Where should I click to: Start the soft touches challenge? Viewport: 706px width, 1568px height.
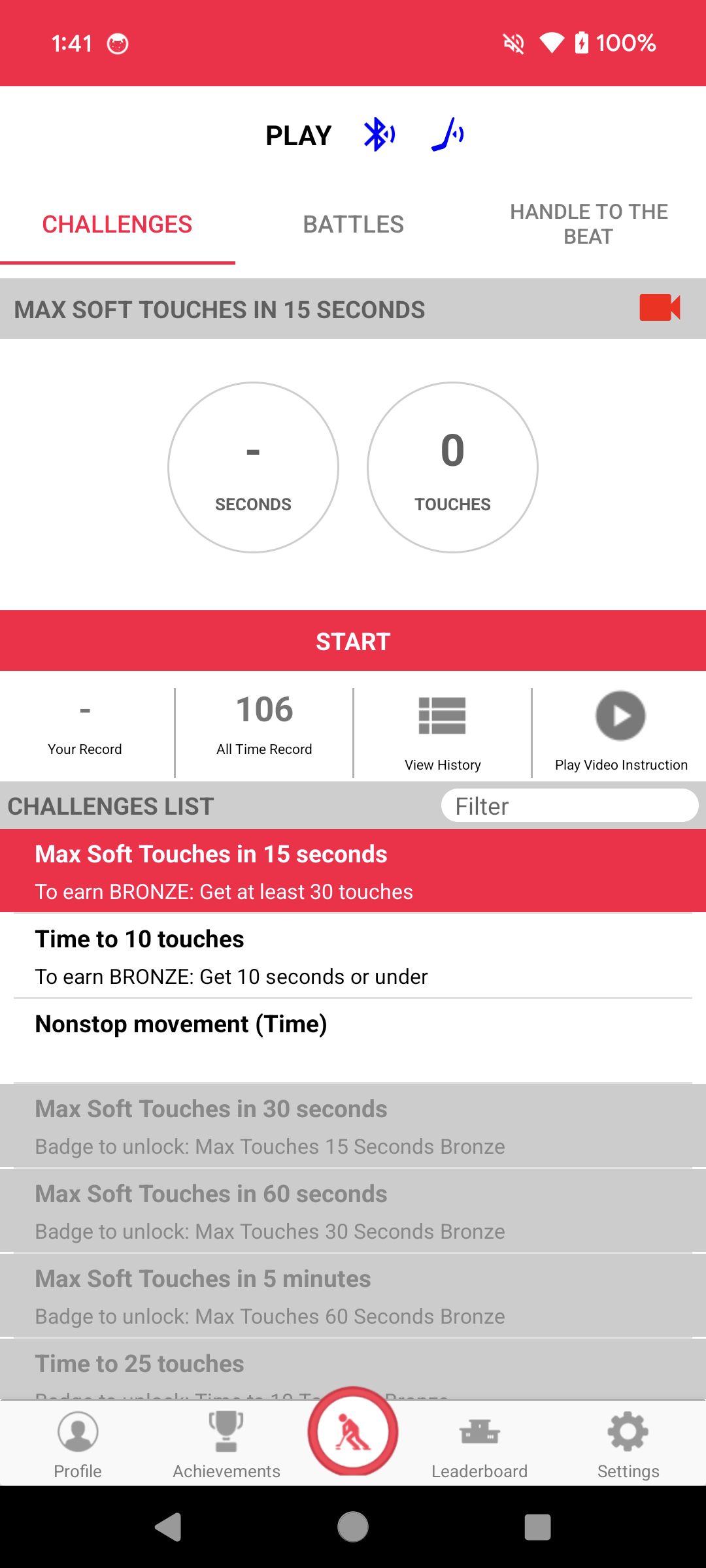353,641
